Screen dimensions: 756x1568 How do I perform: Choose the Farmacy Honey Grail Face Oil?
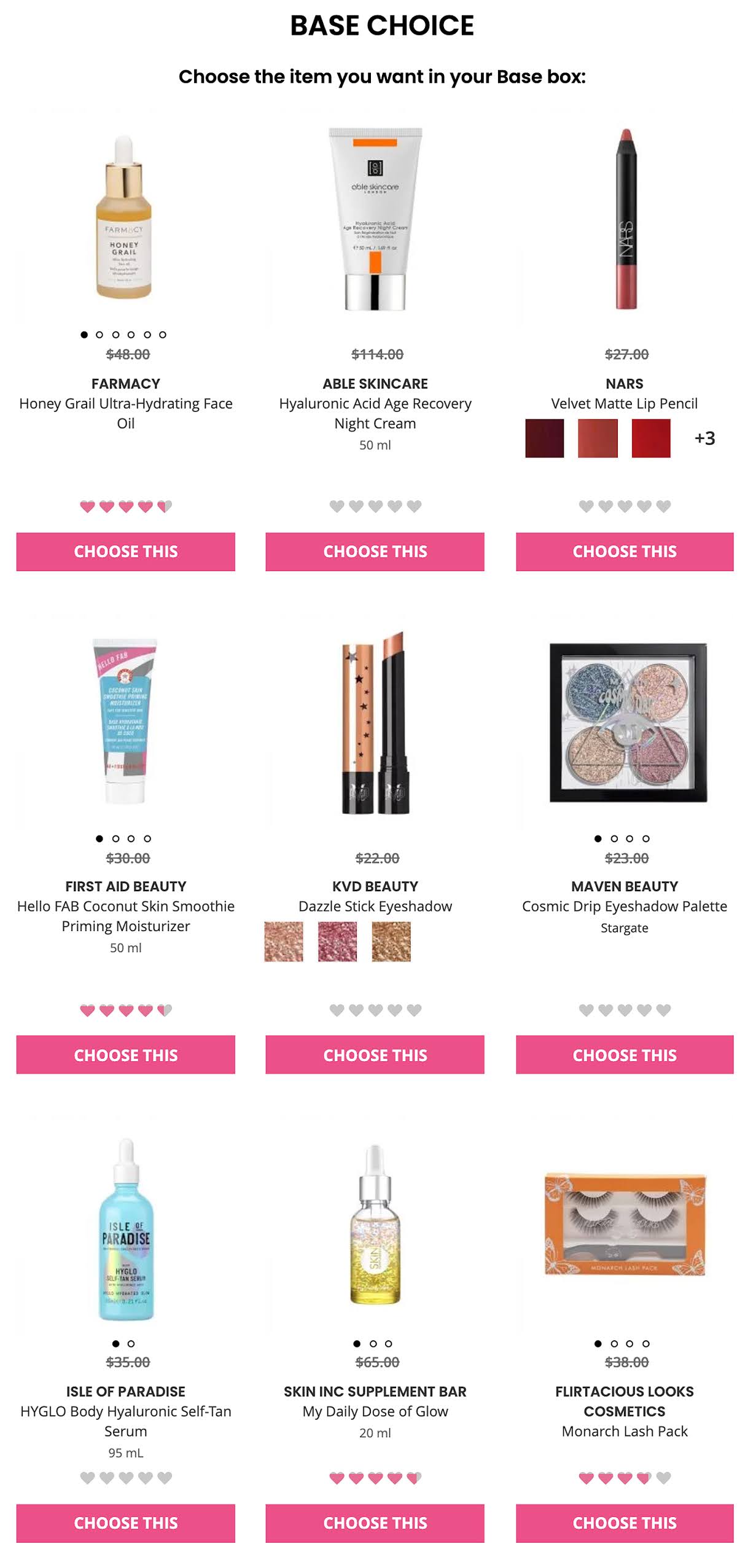point(125,551)
